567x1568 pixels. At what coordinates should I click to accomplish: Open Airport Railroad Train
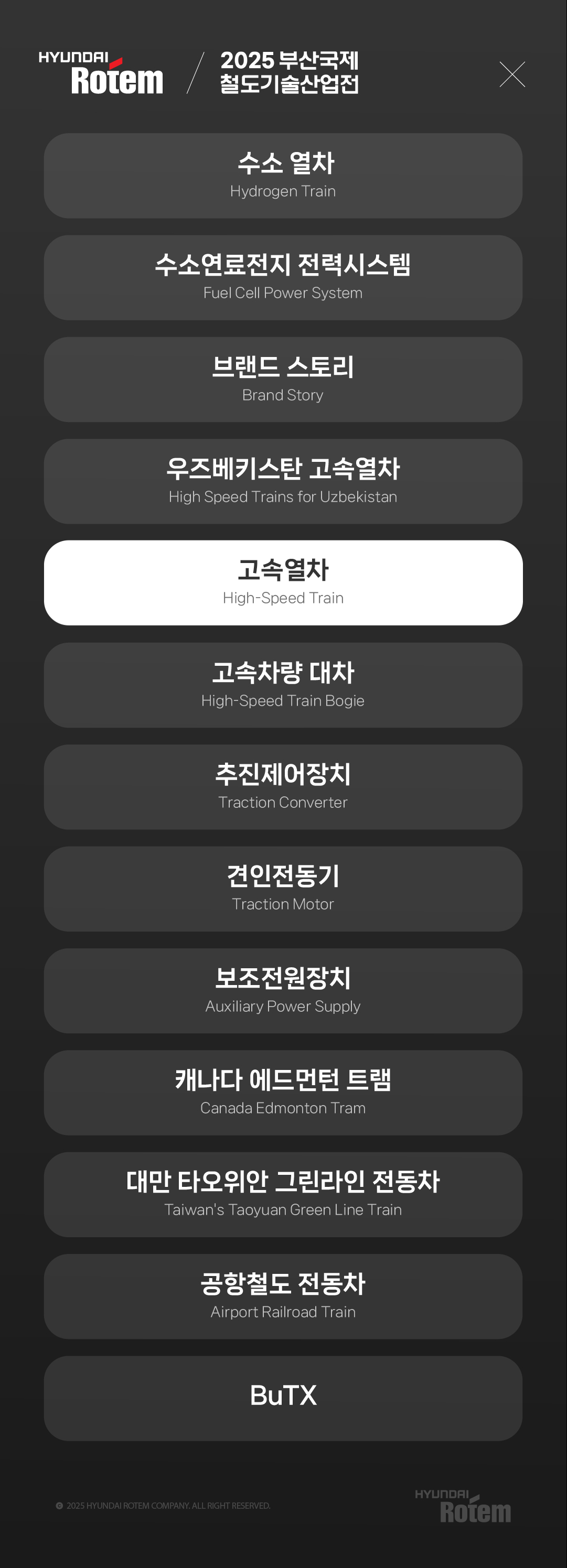click(283, 1296)
